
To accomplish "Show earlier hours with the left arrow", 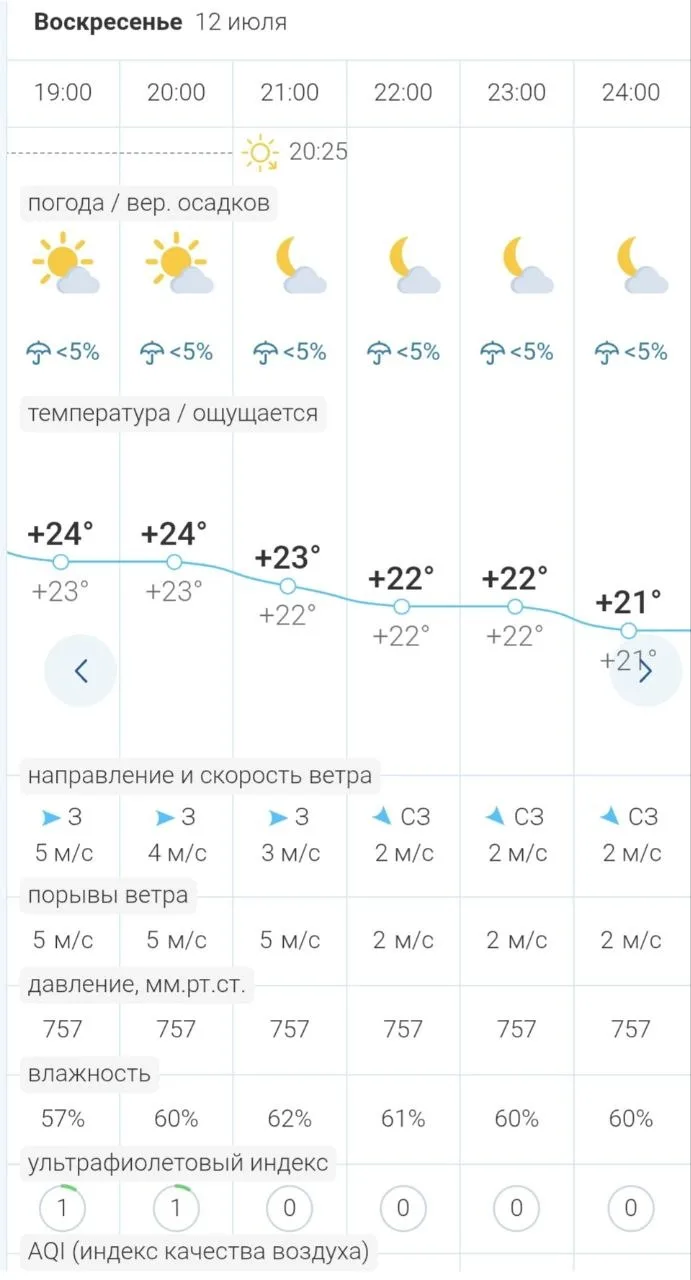I will 81,671.
